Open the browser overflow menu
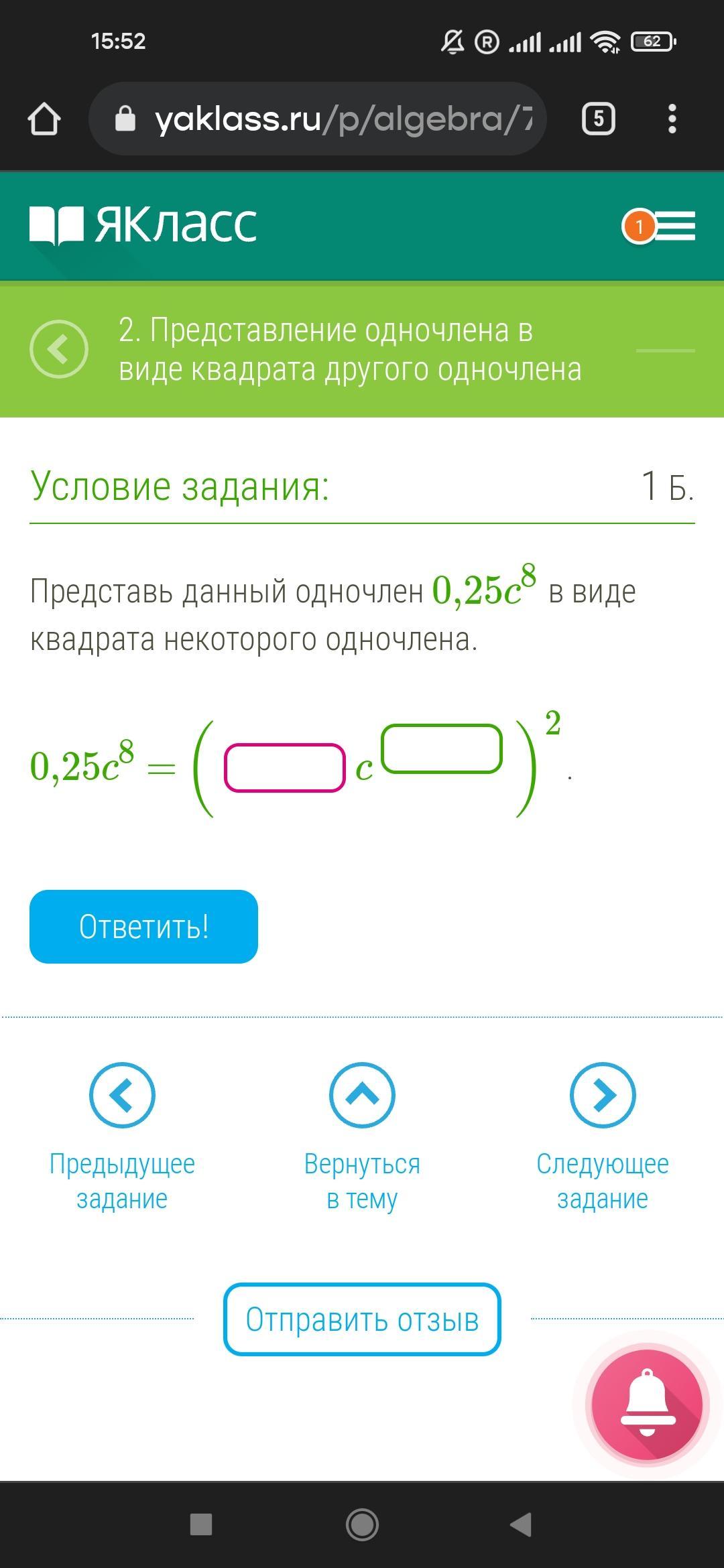Viewport: 724px width, 1568px height. [672, 119]
